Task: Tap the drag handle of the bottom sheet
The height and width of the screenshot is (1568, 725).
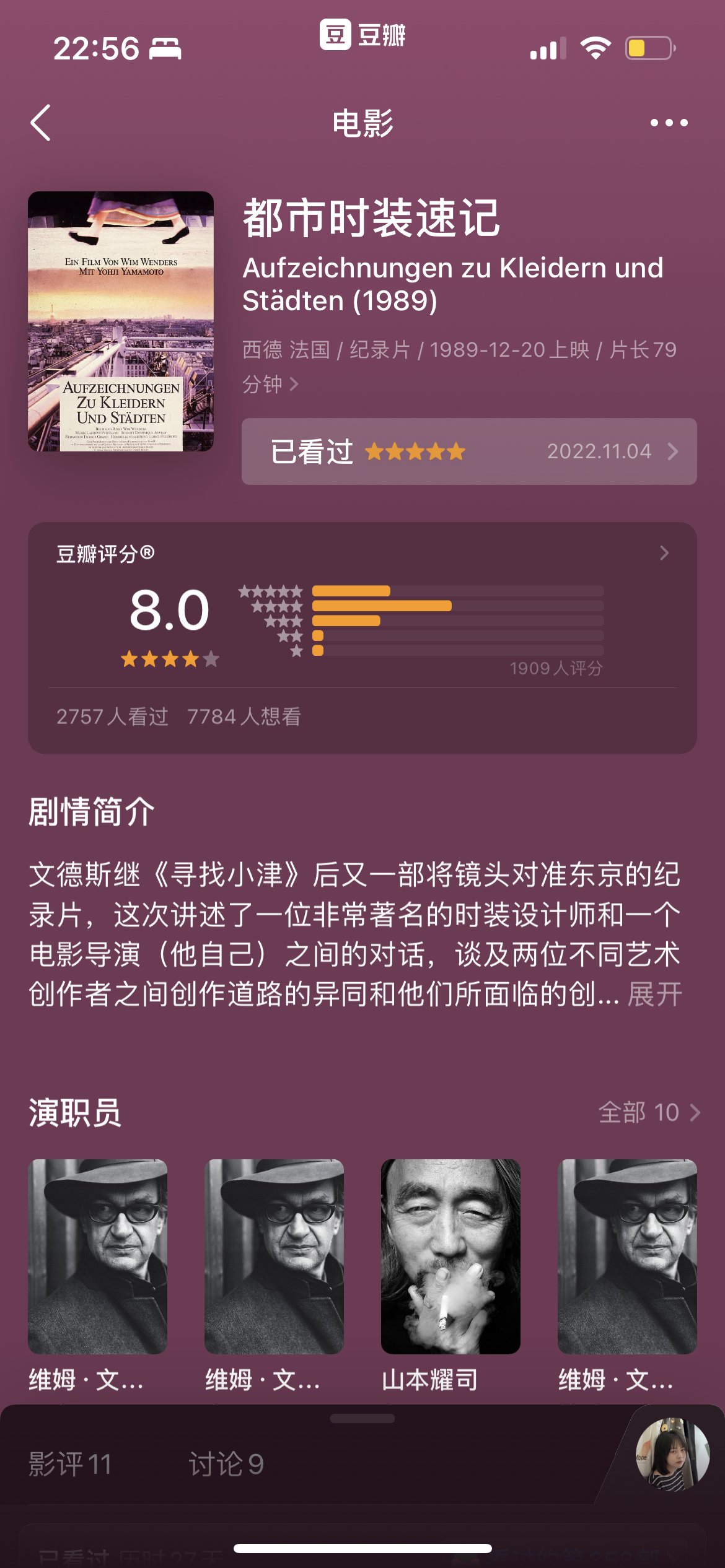Action: [x=362, y=1418]
